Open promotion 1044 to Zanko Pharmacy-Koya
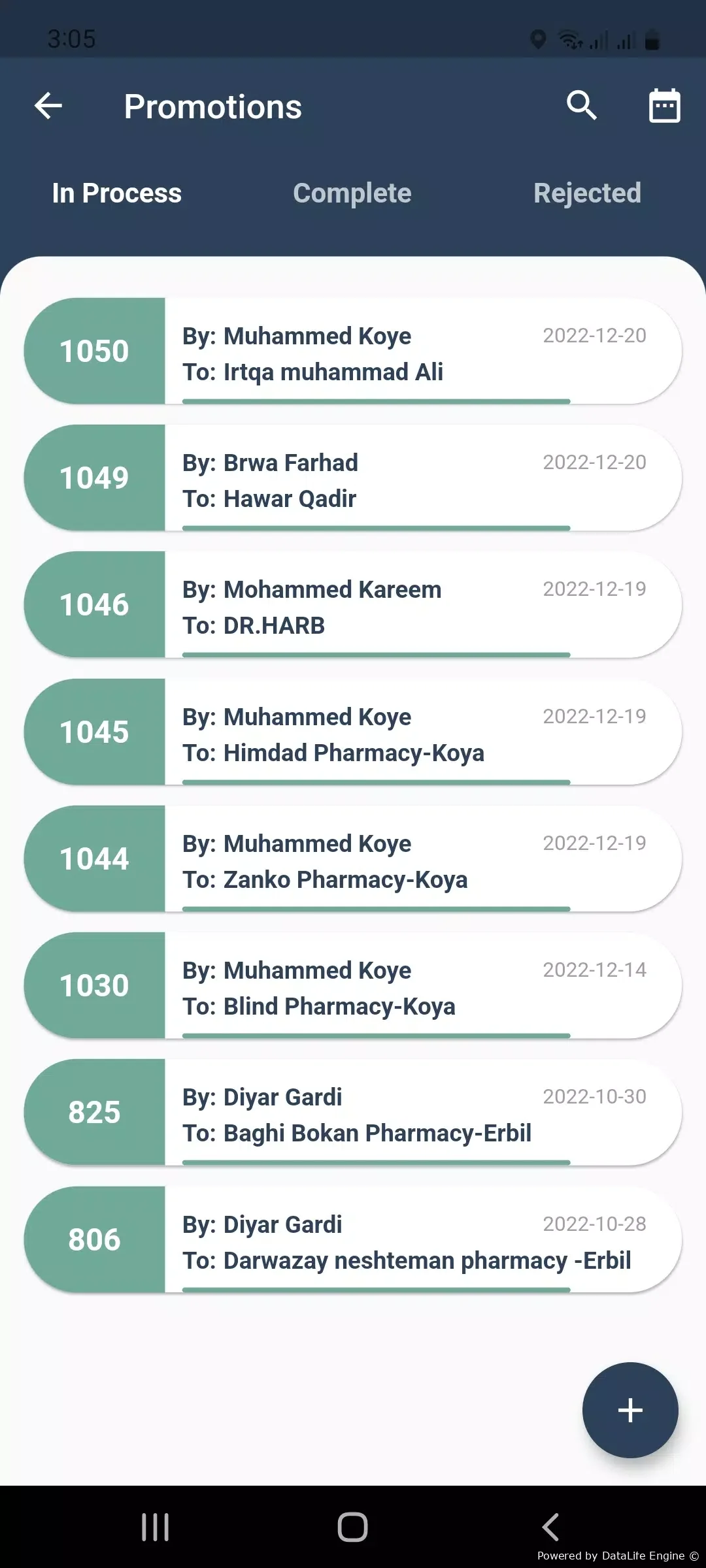The width and height of the screenshot is (706, 1568). tap(353, 858)
